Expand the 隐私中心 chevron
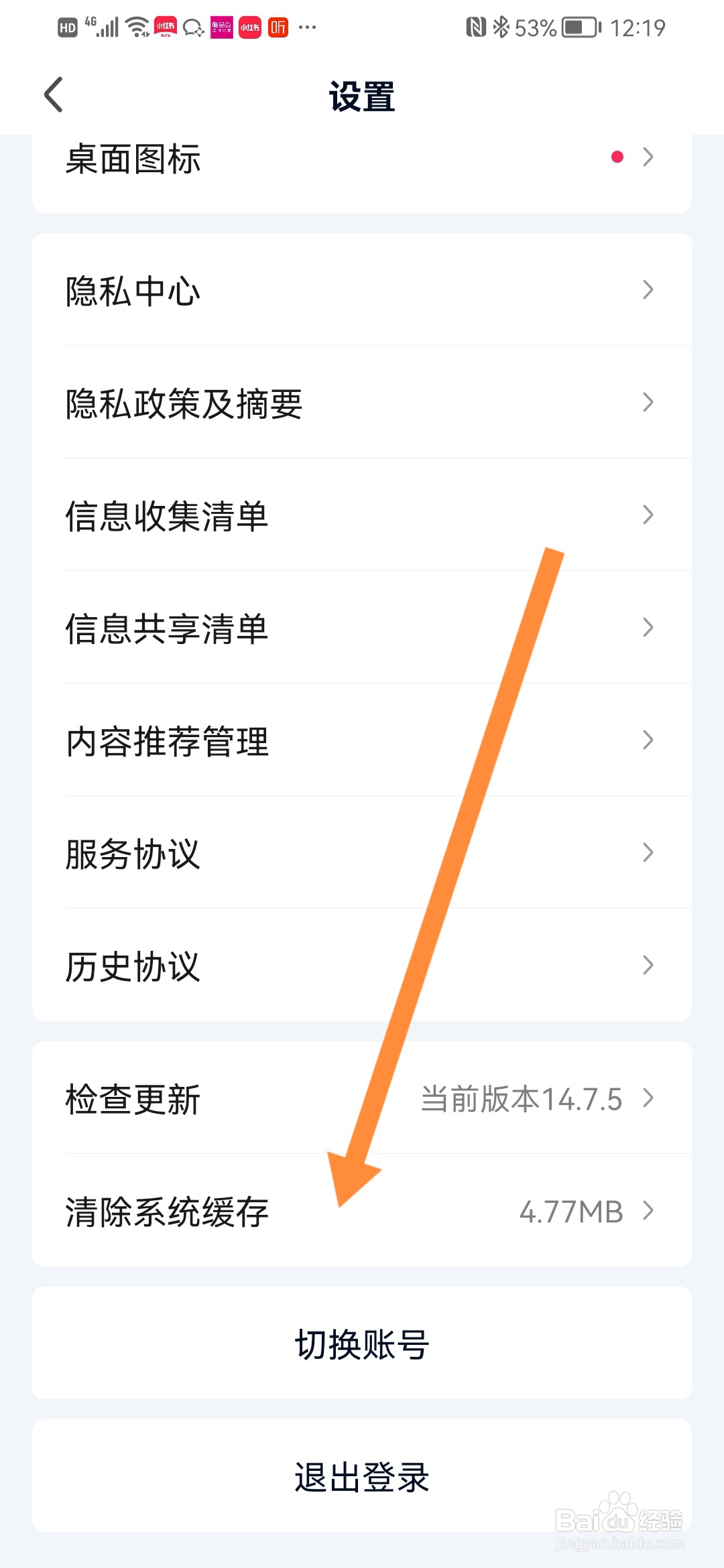 pyautogui.click(x=647, y=290)
